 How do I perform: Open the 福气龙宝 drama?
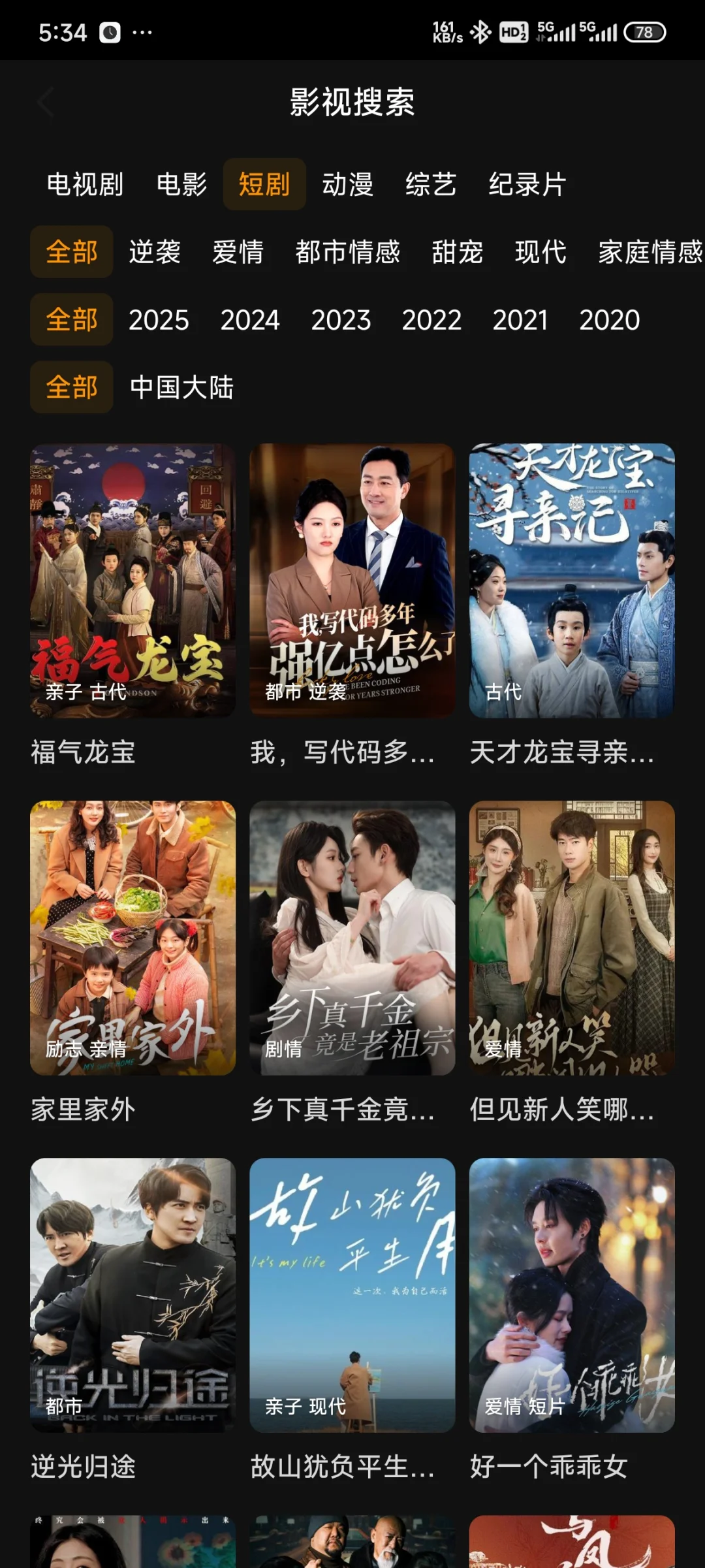133,581
